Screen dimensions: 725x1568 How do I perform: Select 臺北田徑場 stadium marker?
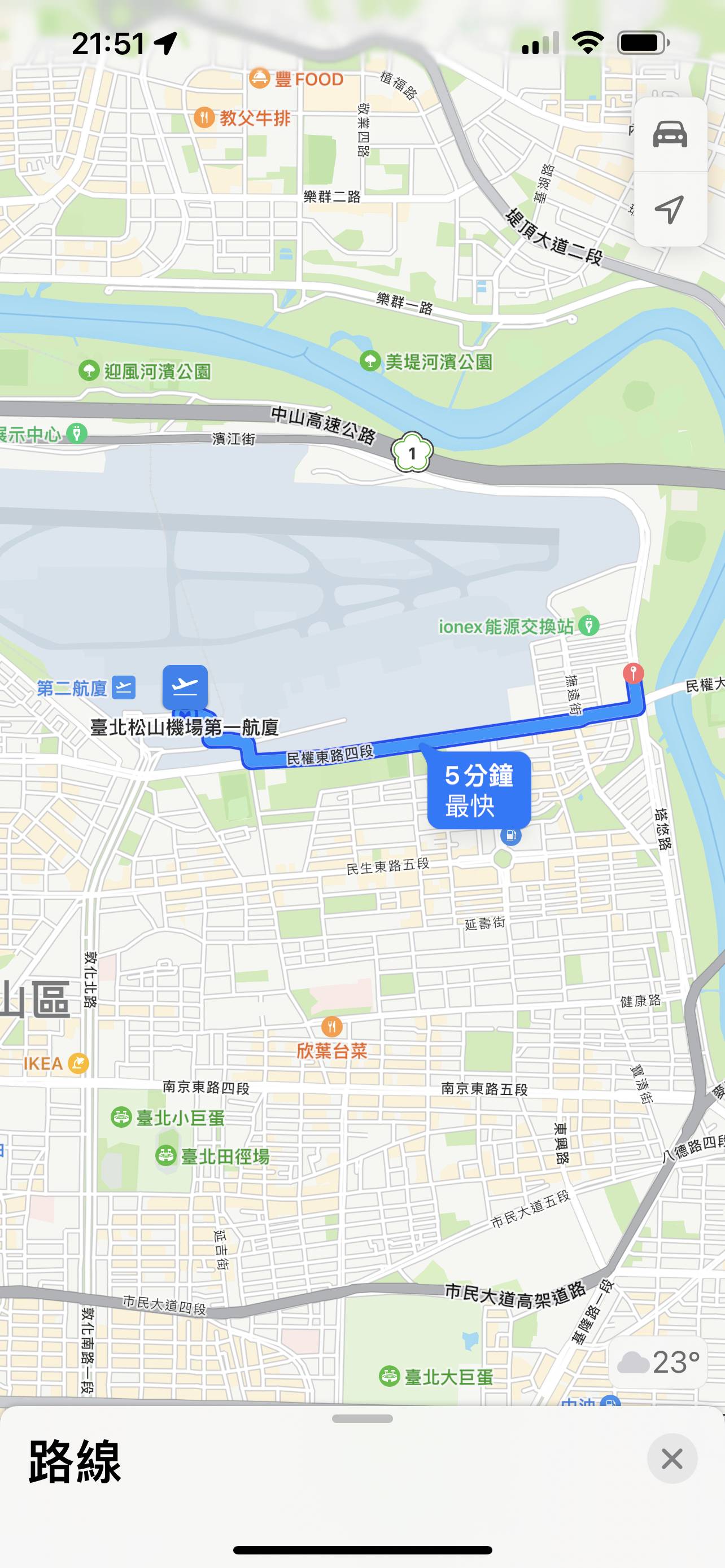[x=166, y=1155]
